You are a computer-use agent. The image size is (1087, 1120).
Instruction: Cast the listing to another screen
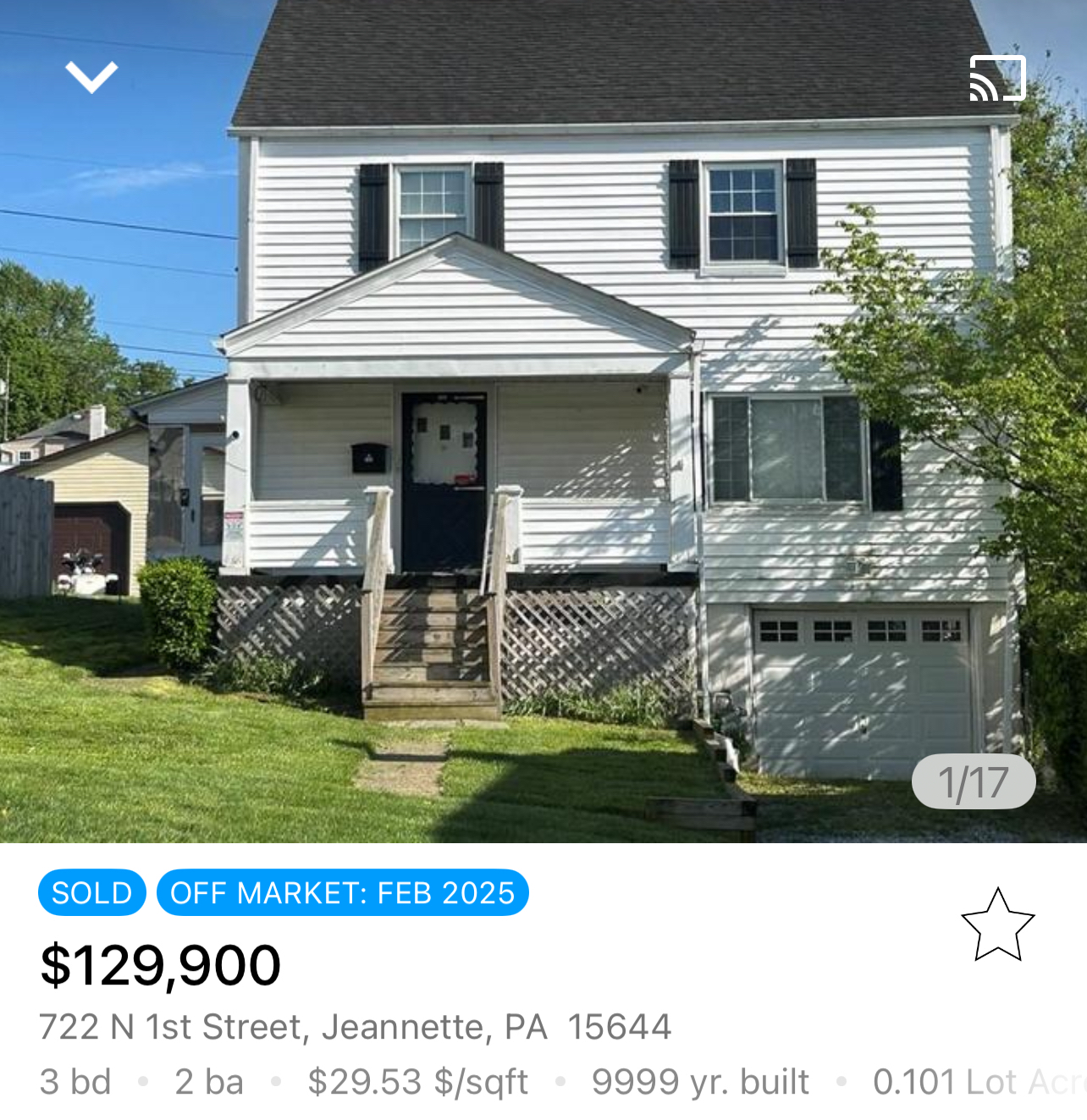pos(997,79)
